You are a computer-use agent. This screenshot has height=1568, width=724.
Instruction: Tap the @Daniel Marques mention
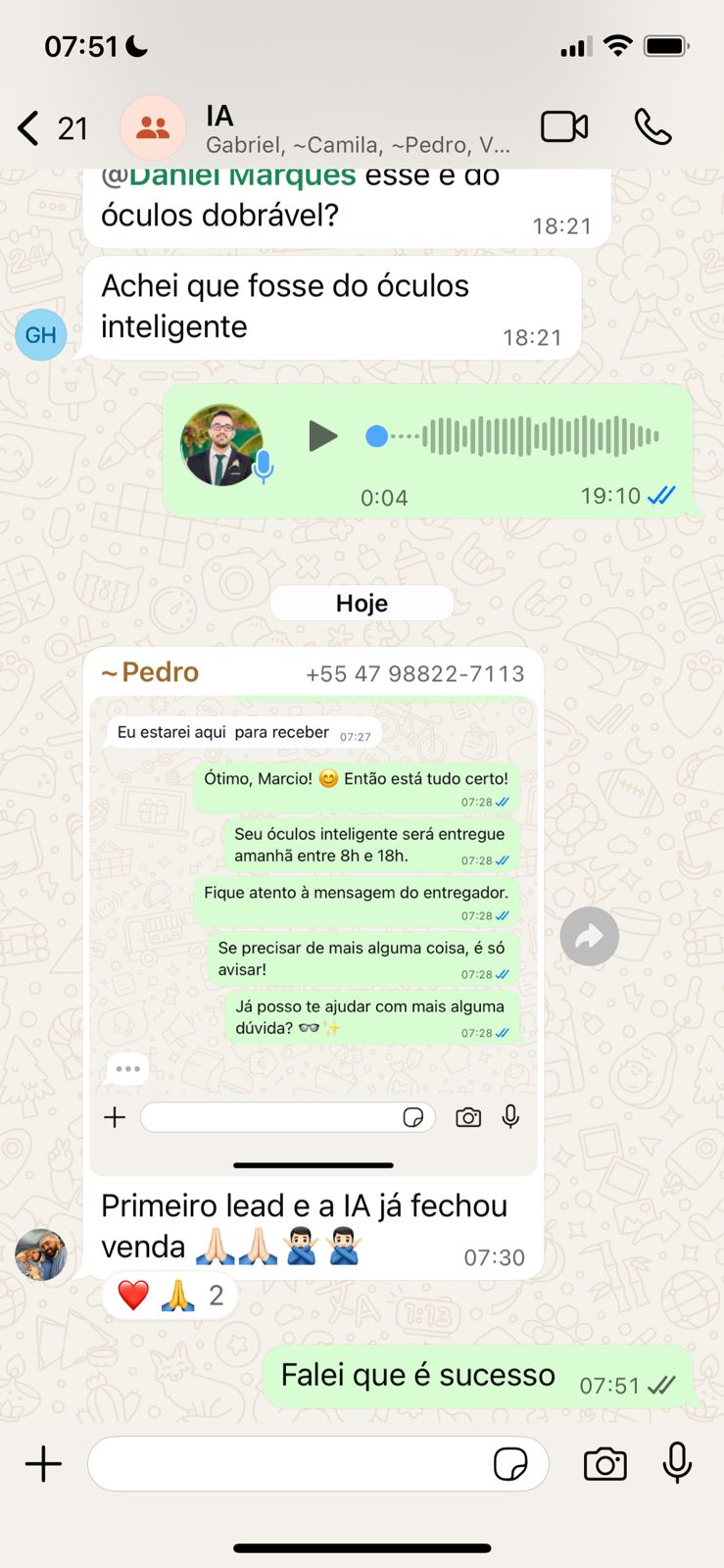coord(228,177)
